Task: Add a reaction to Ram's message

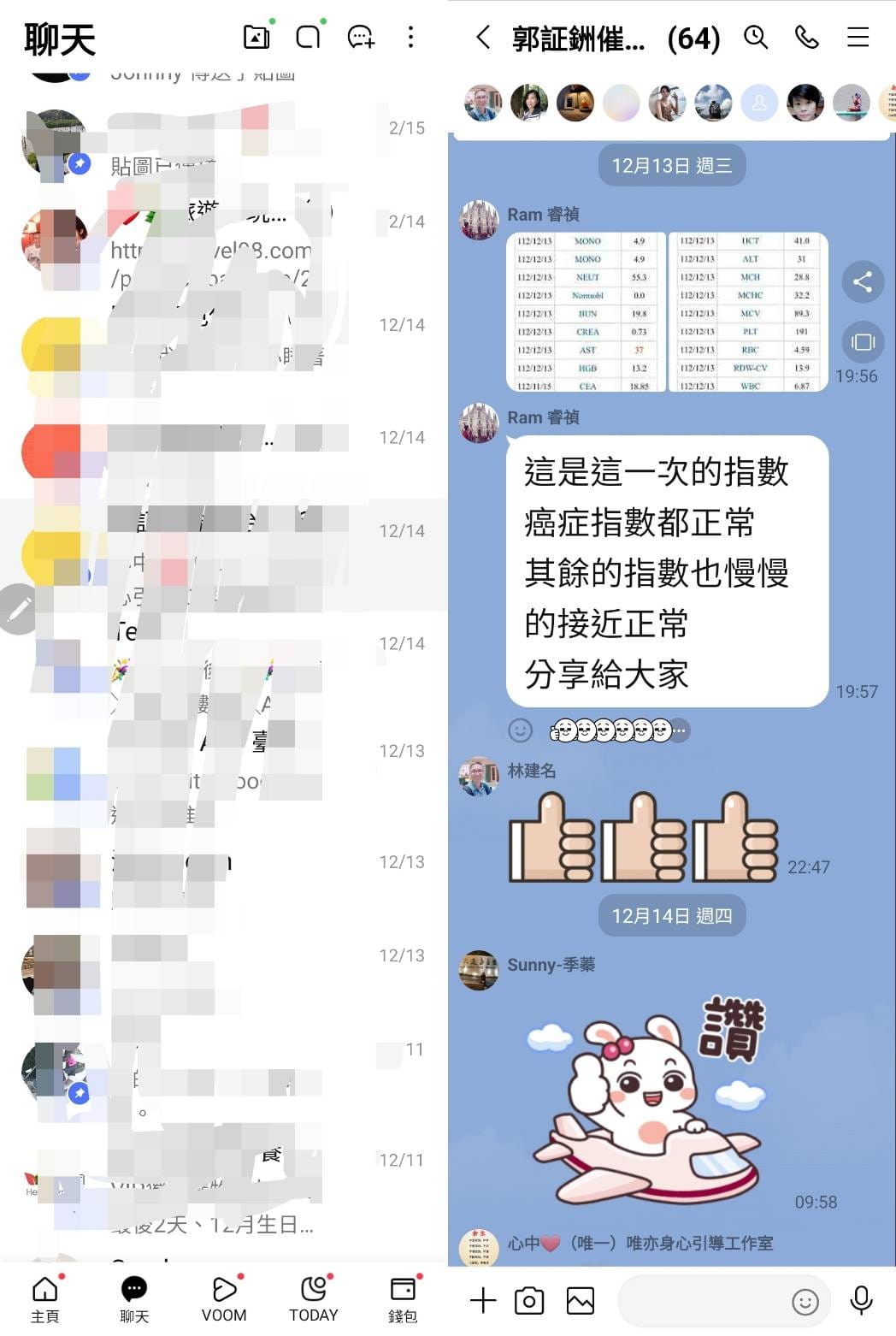Action: point(520,730)
